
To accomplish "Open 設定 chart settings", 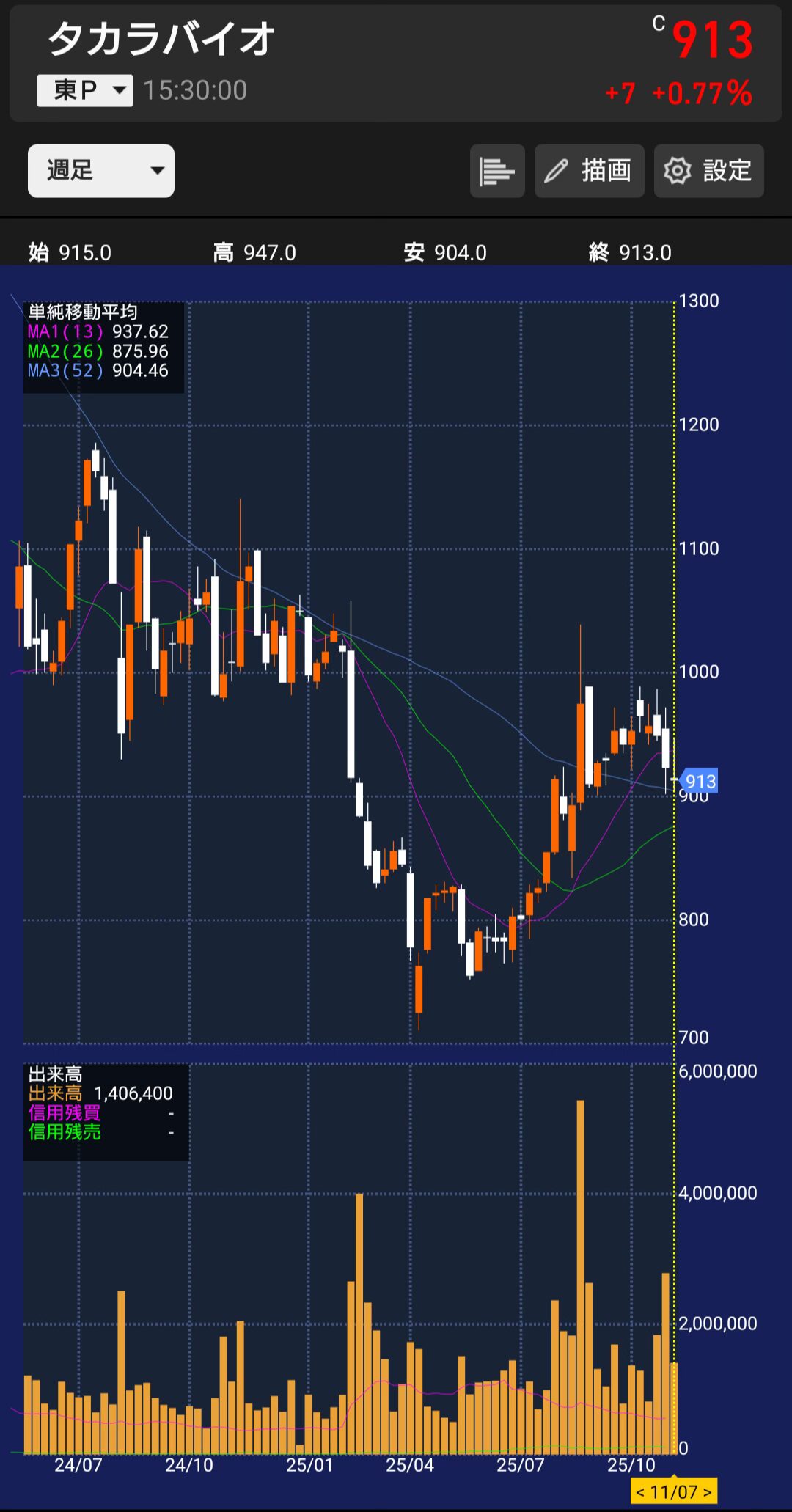I will (708, 171).
